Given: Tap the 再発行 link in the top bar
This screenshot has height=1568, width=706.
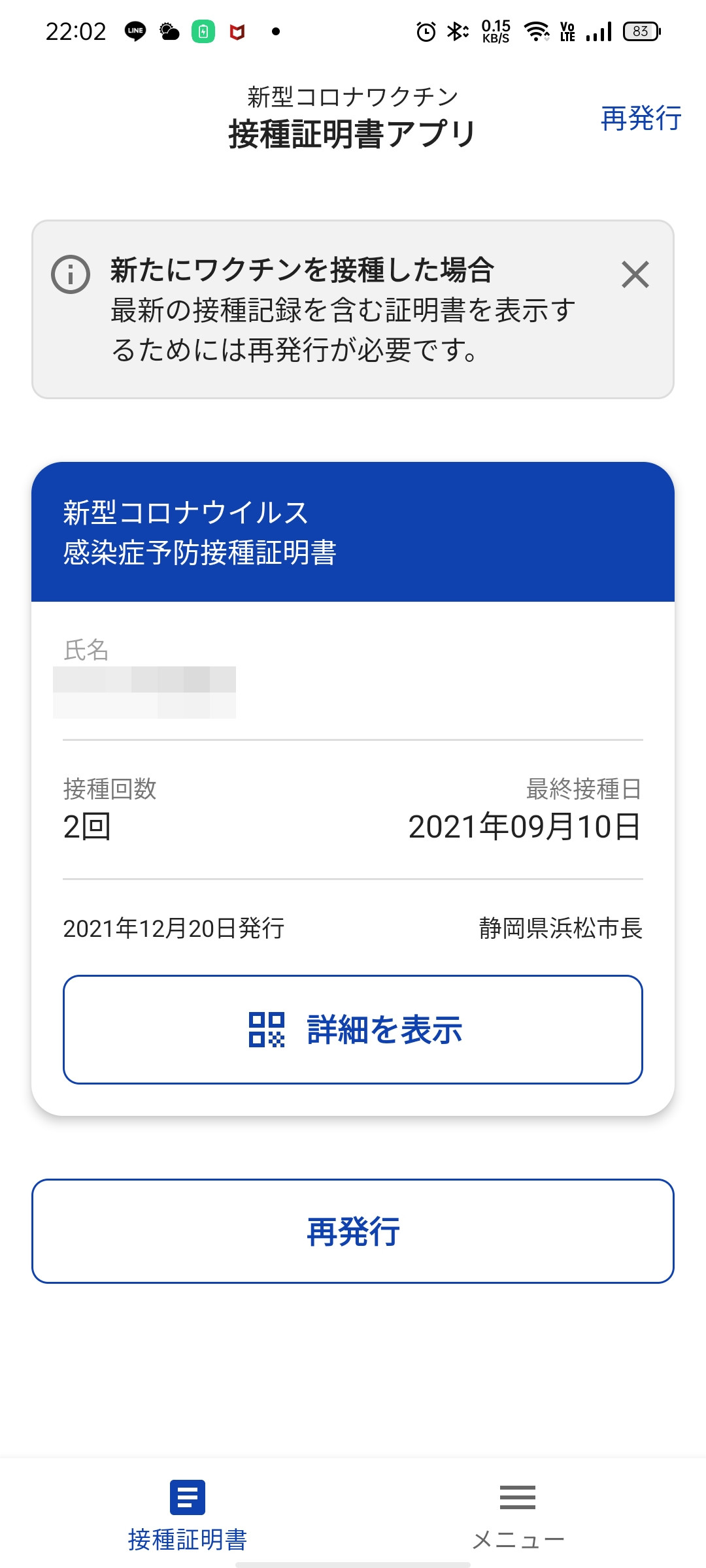Looking at the screenshot, I should click(641, 118).
